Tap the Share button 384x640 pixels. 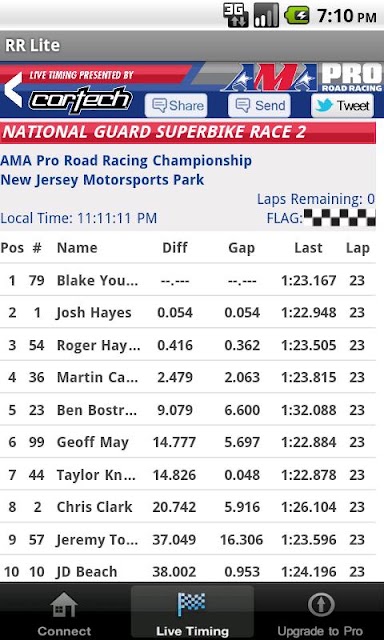pyautogui.click(x=176, y=106)
